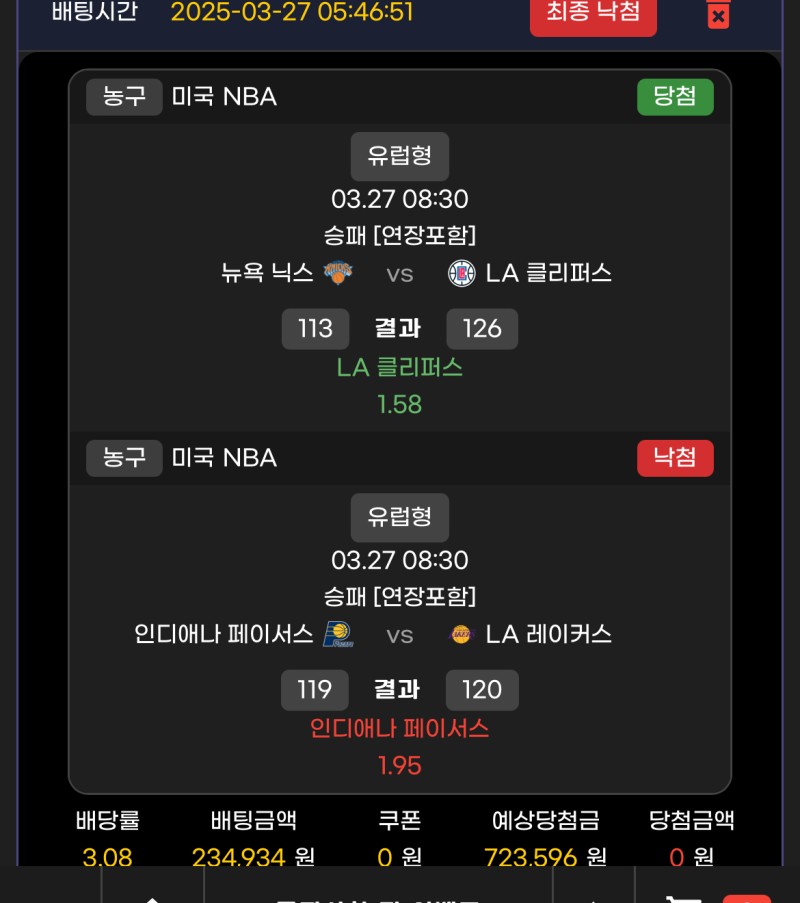Screen dimensions: 800x903
Task: Delete this betting slip with trash icon
Action: pos(718,14)
